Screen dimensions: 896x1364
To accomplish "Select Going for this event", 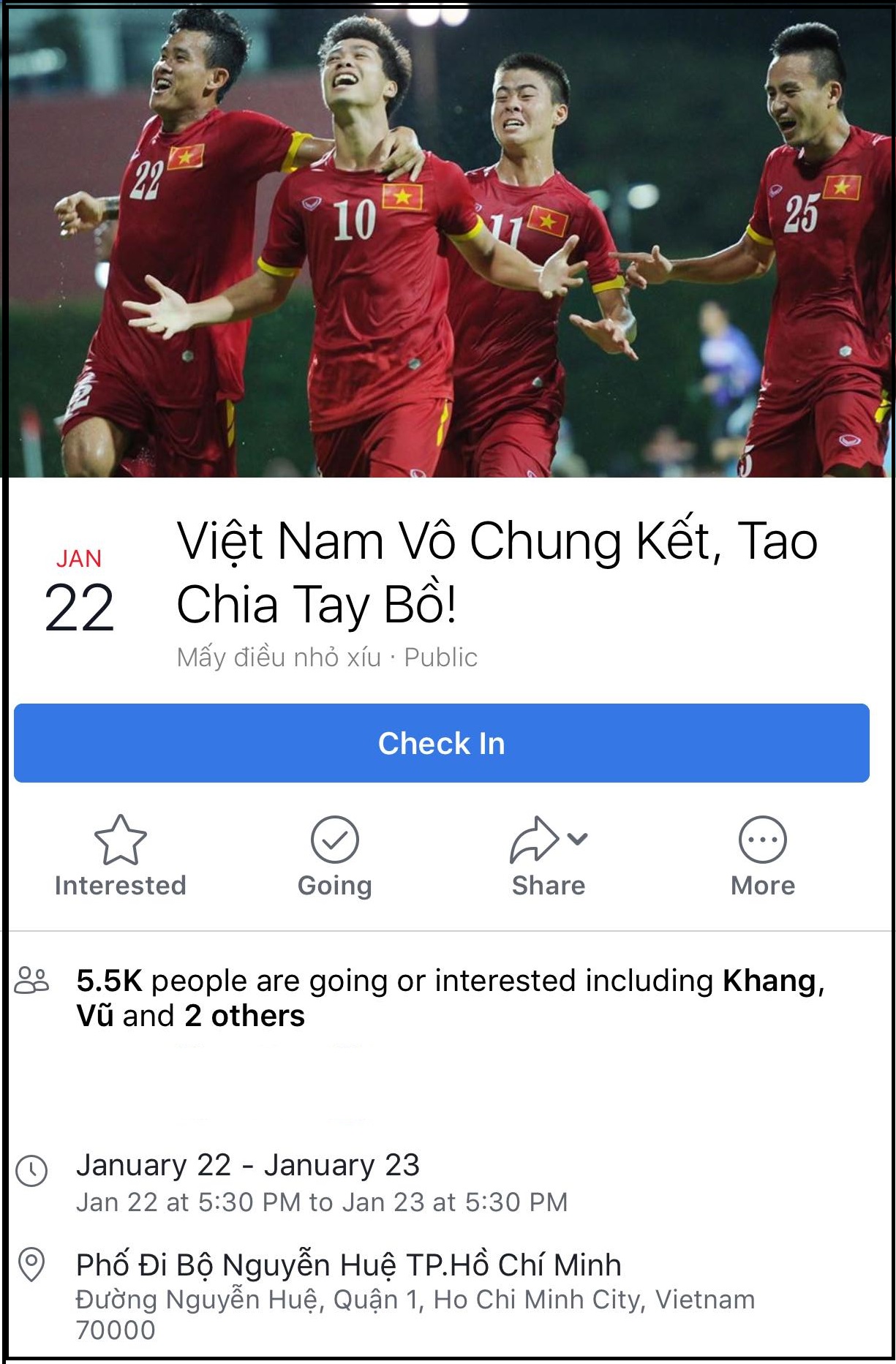I will [334, 856].
